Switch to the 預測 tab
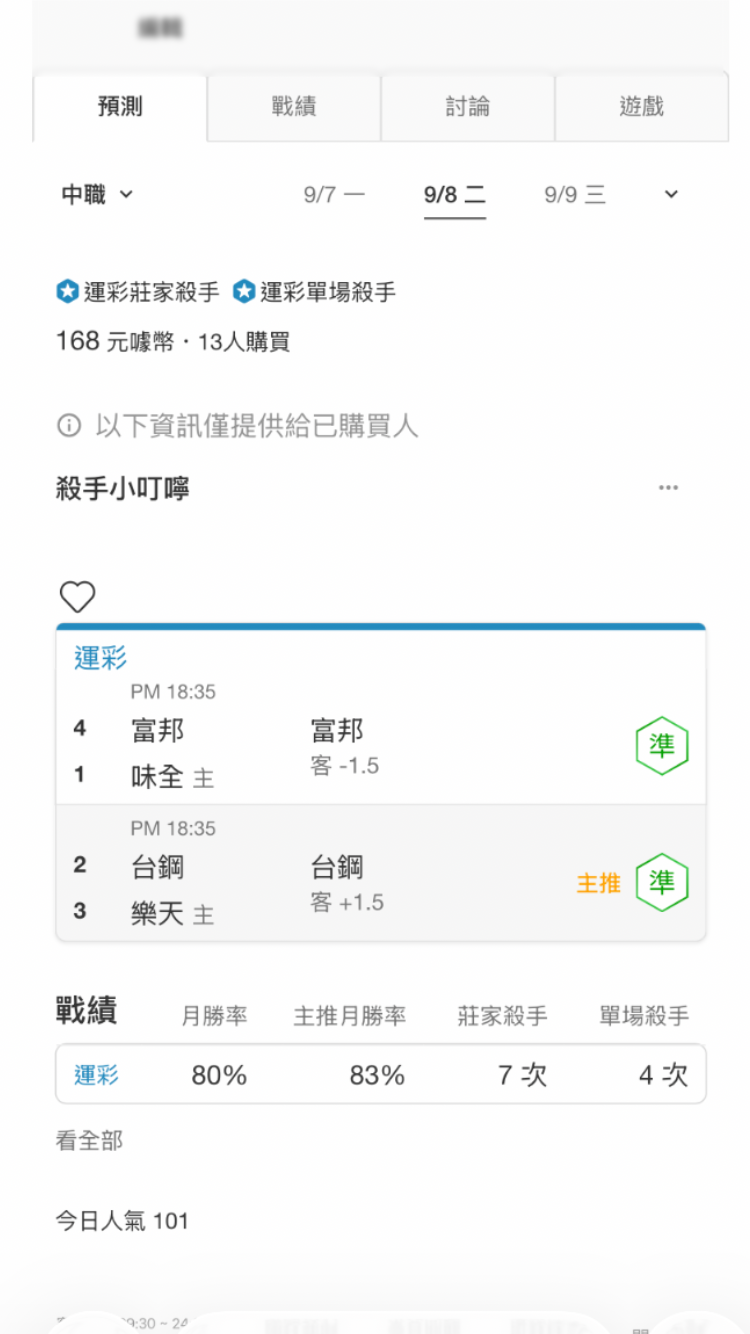The height and width of the screenshot is (1334, 750). click(120, 107)
